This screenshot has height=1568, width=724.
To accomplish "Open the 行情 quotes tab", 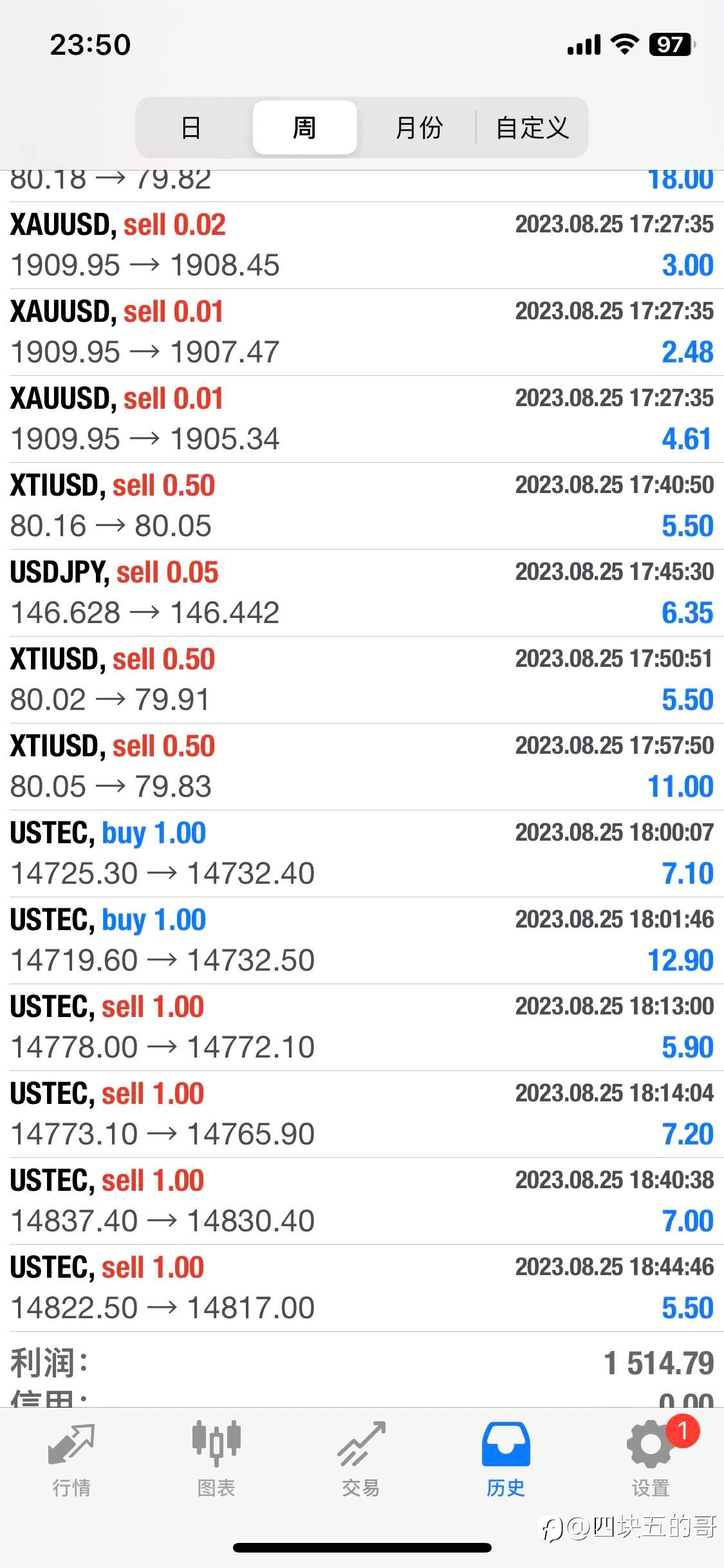I will tap(71, 1460).
